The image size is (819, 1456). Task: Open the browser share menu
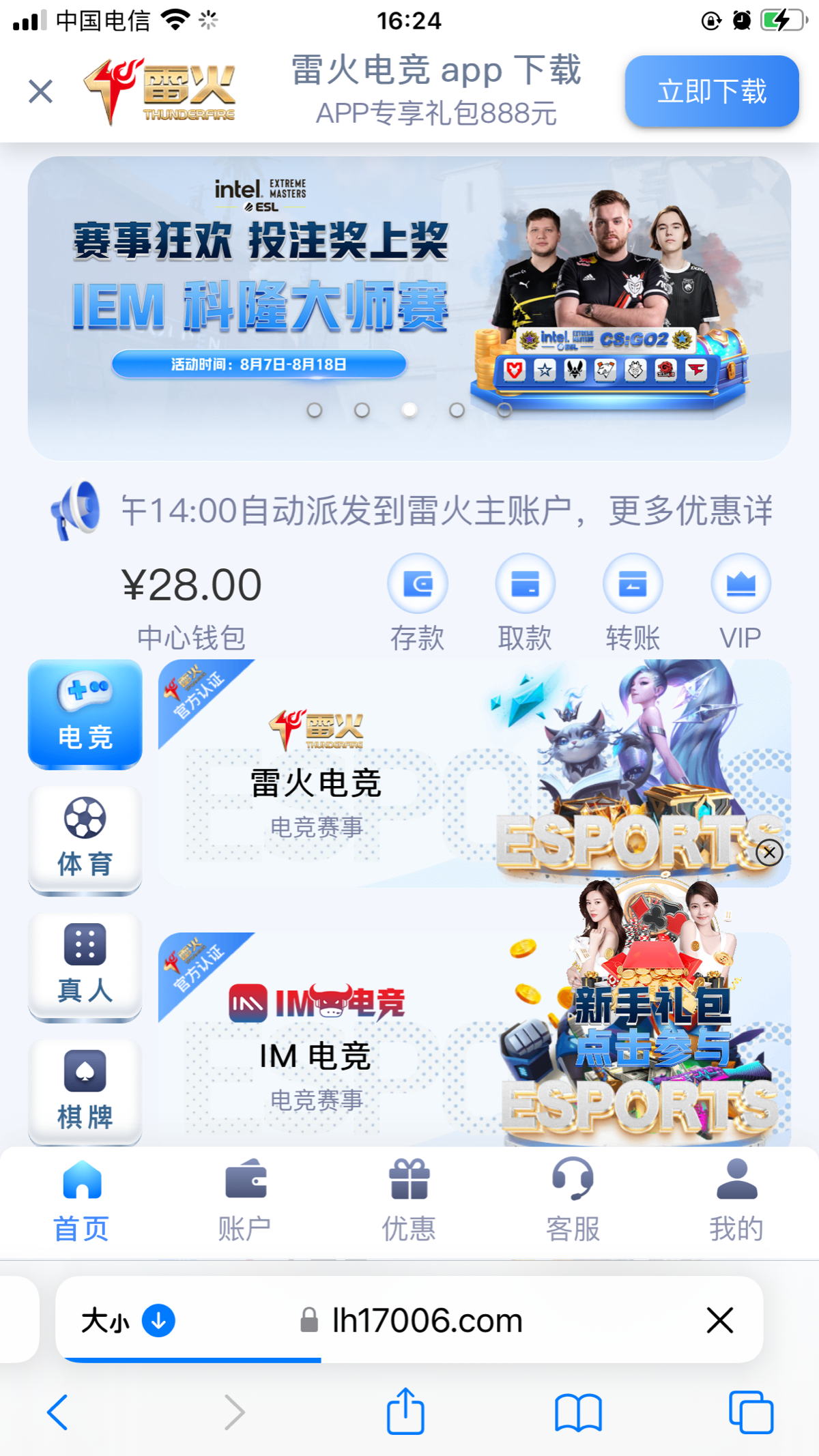click(x=405, y=1411)
